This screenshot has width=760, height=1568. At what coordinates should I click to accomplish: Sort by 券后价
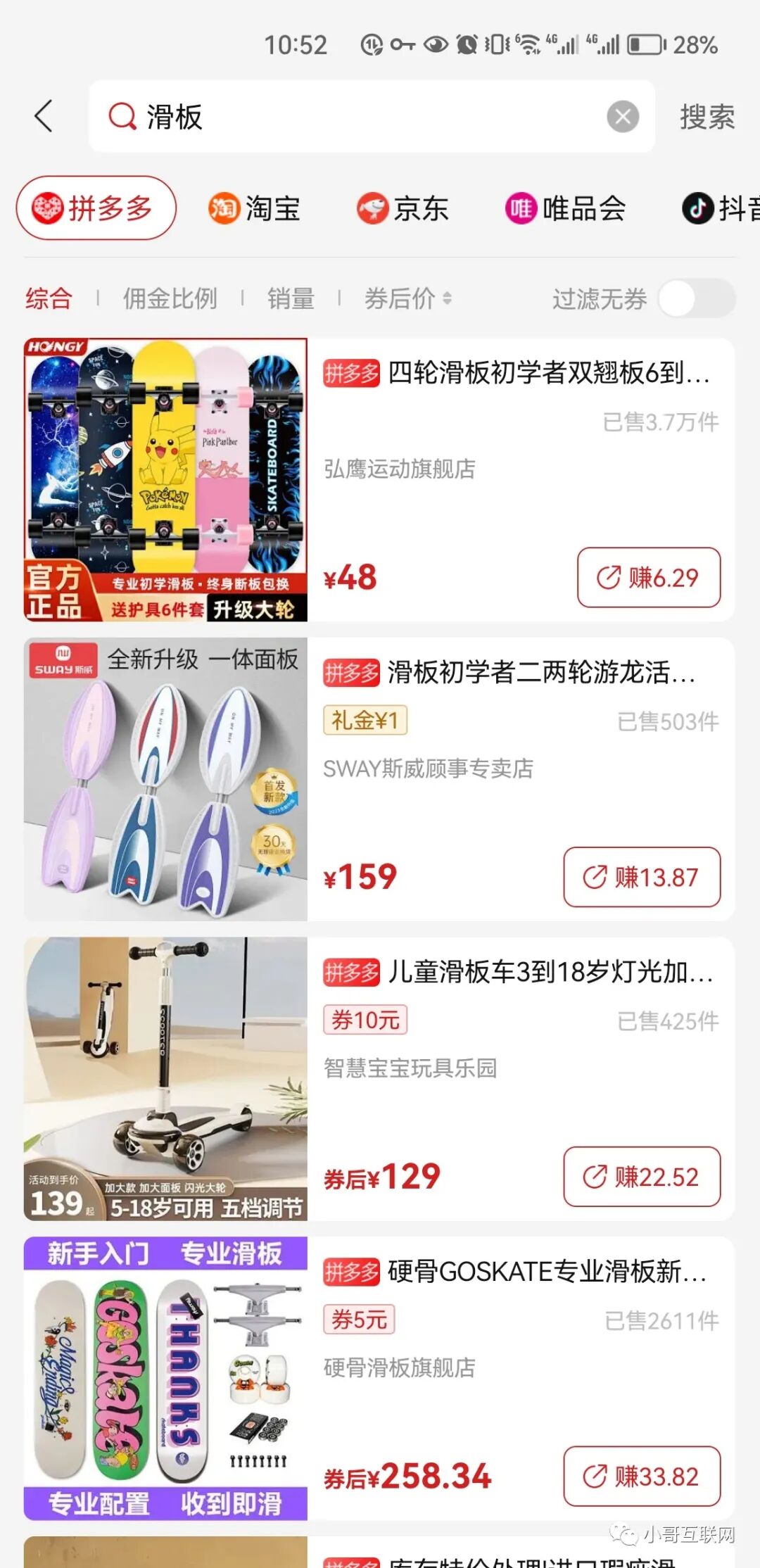click(x=407, y=298)
